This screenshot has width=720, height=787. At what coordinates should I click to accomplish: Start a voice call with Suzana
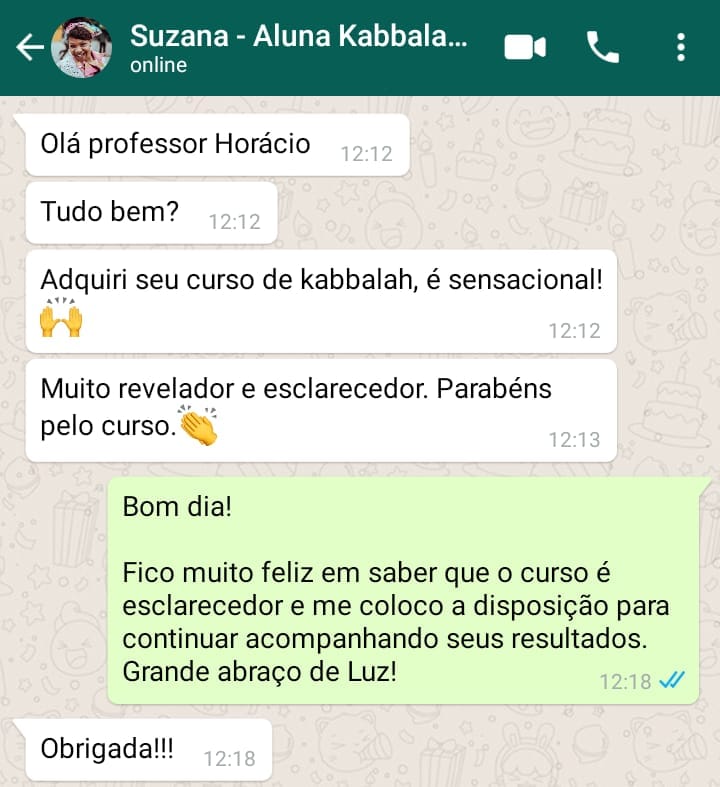[x=603, y=47]
